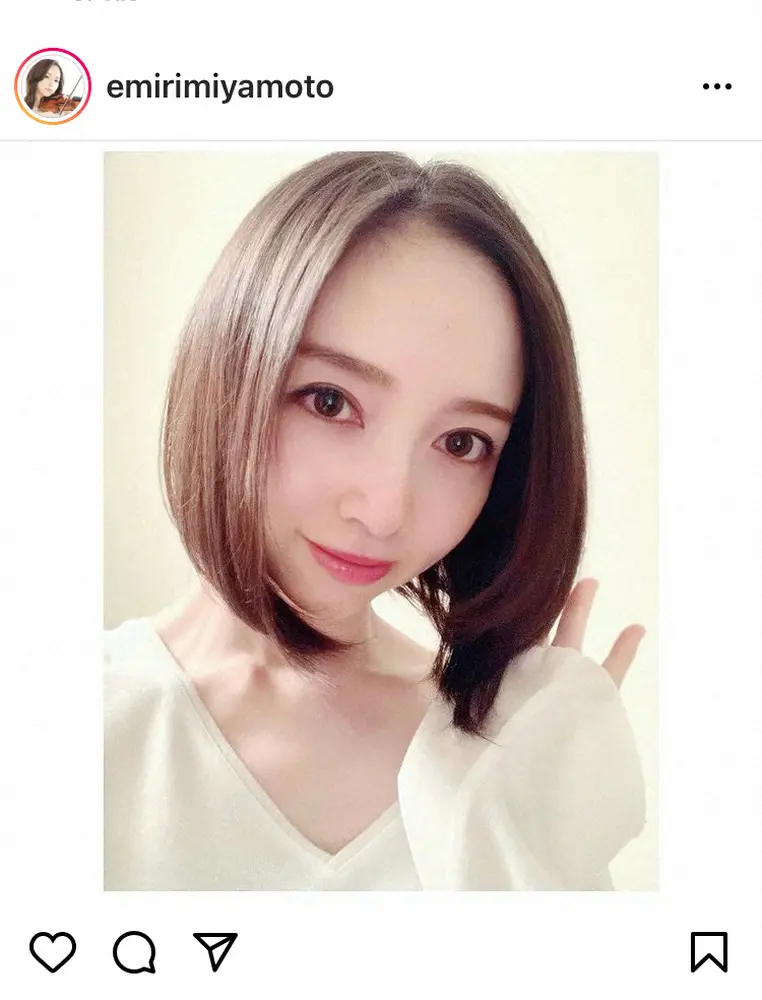762x1000 pixels.
Task: Open emirimiyamoto's profile picture story
Action: point(52,86)
